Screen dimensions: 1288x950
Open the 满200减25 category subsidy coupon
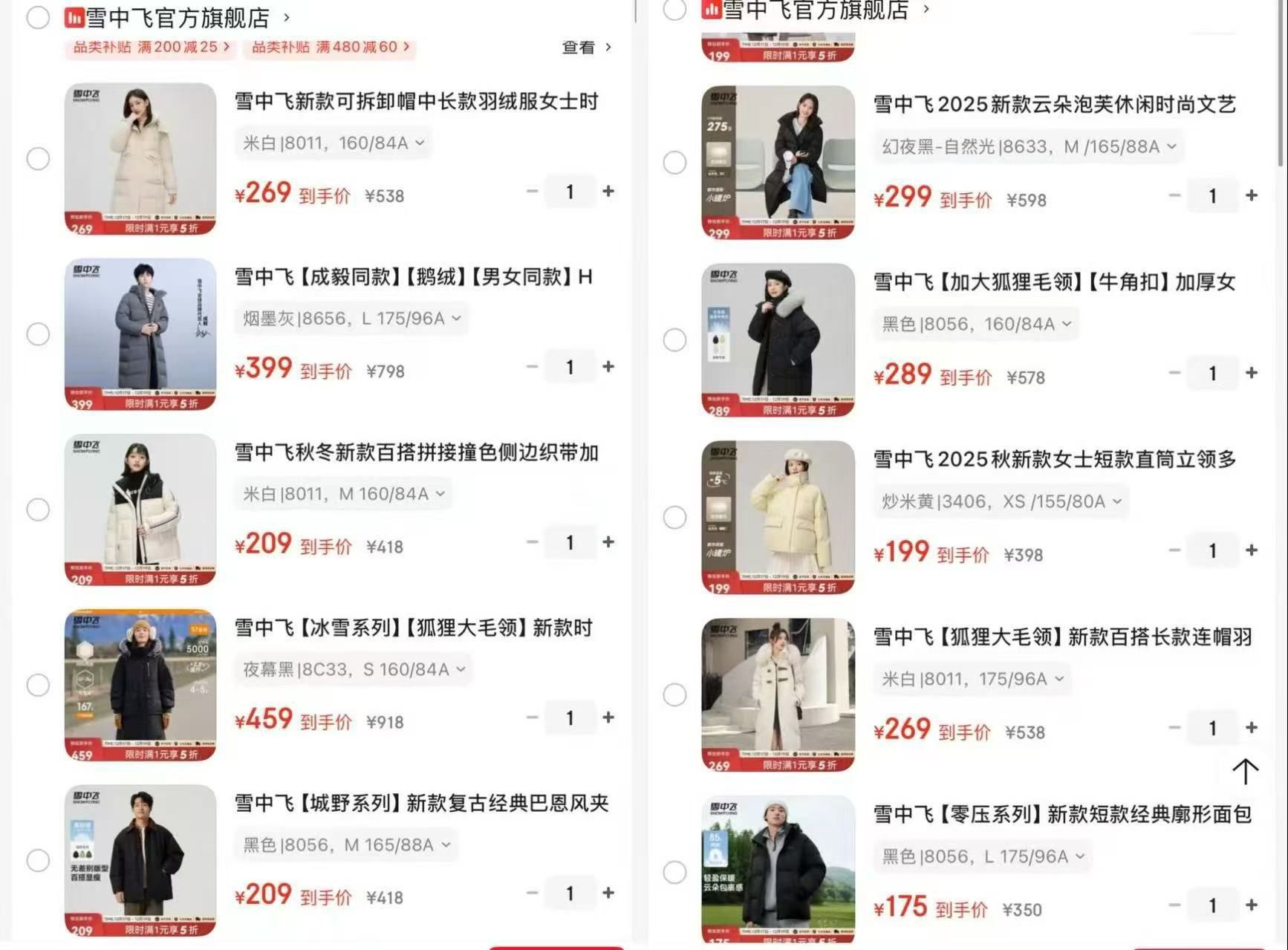(x=152, y=48)
